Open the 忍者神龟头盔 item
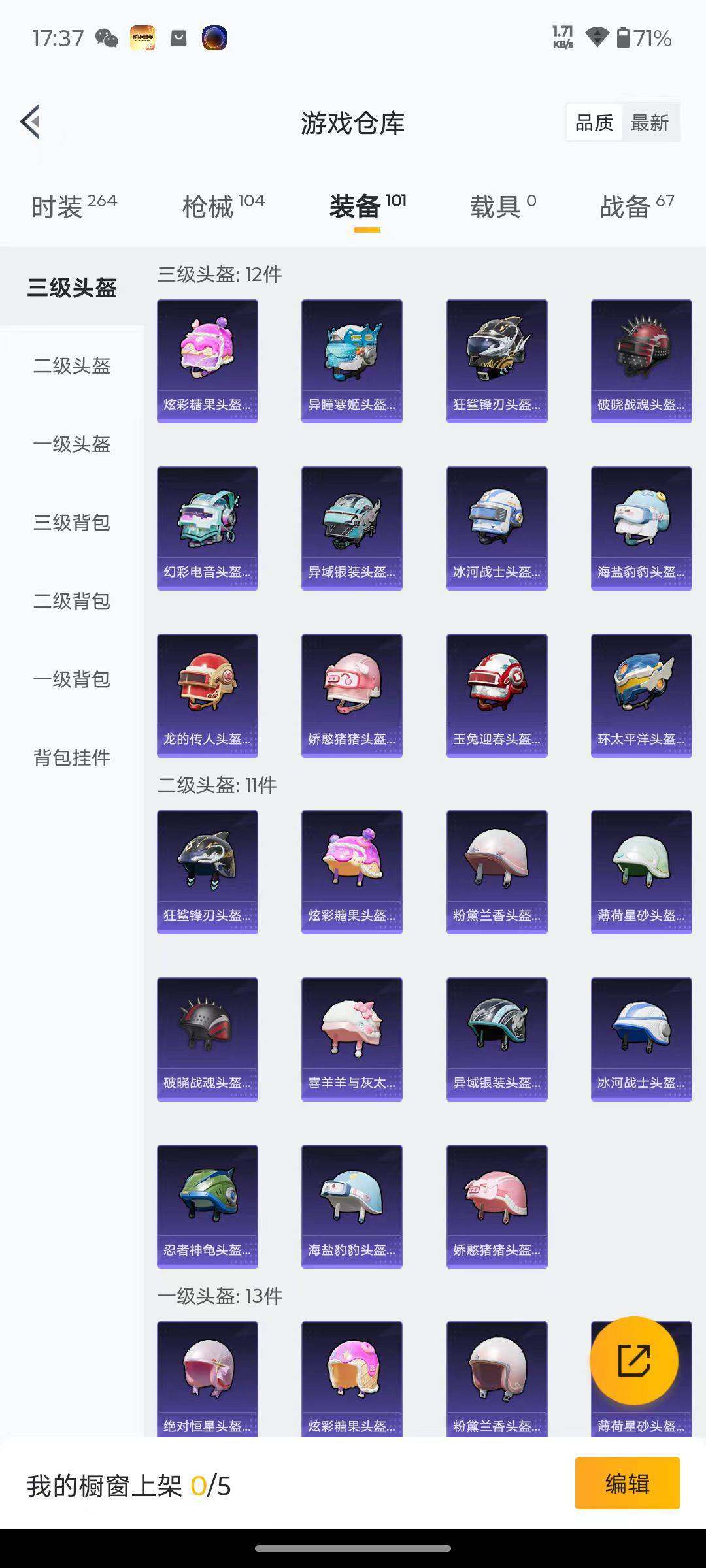This screenshot has width=706, height=1568. [x=207, y=1206]
